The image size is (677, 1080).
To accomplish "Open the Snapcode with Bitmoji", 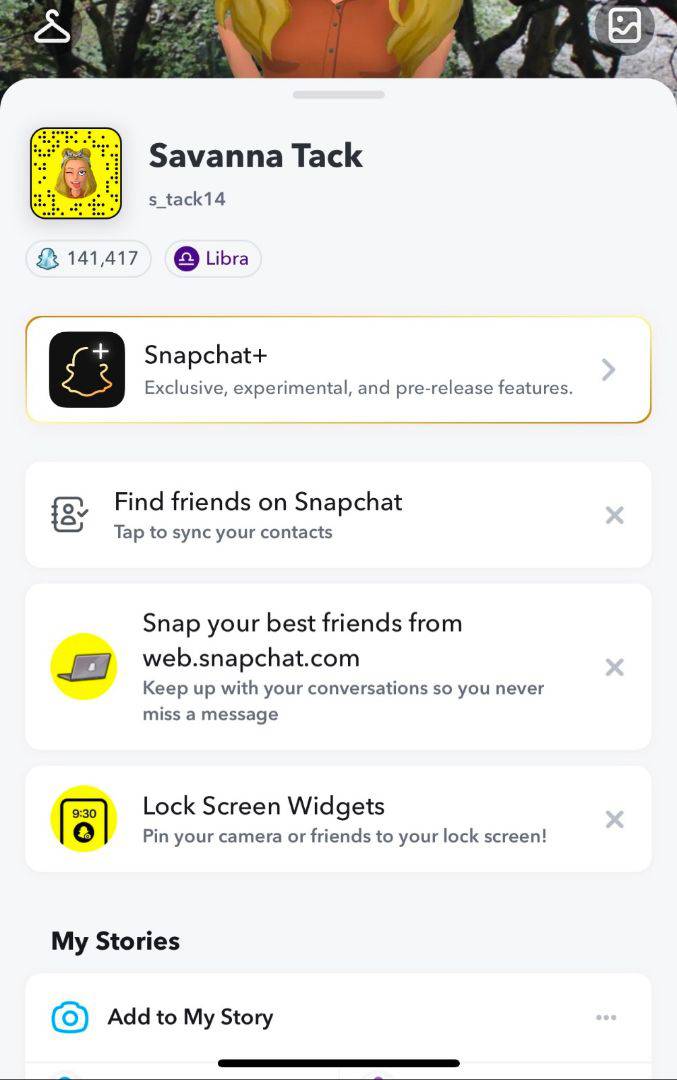I will pyautogui.click(x=76, y=173).
